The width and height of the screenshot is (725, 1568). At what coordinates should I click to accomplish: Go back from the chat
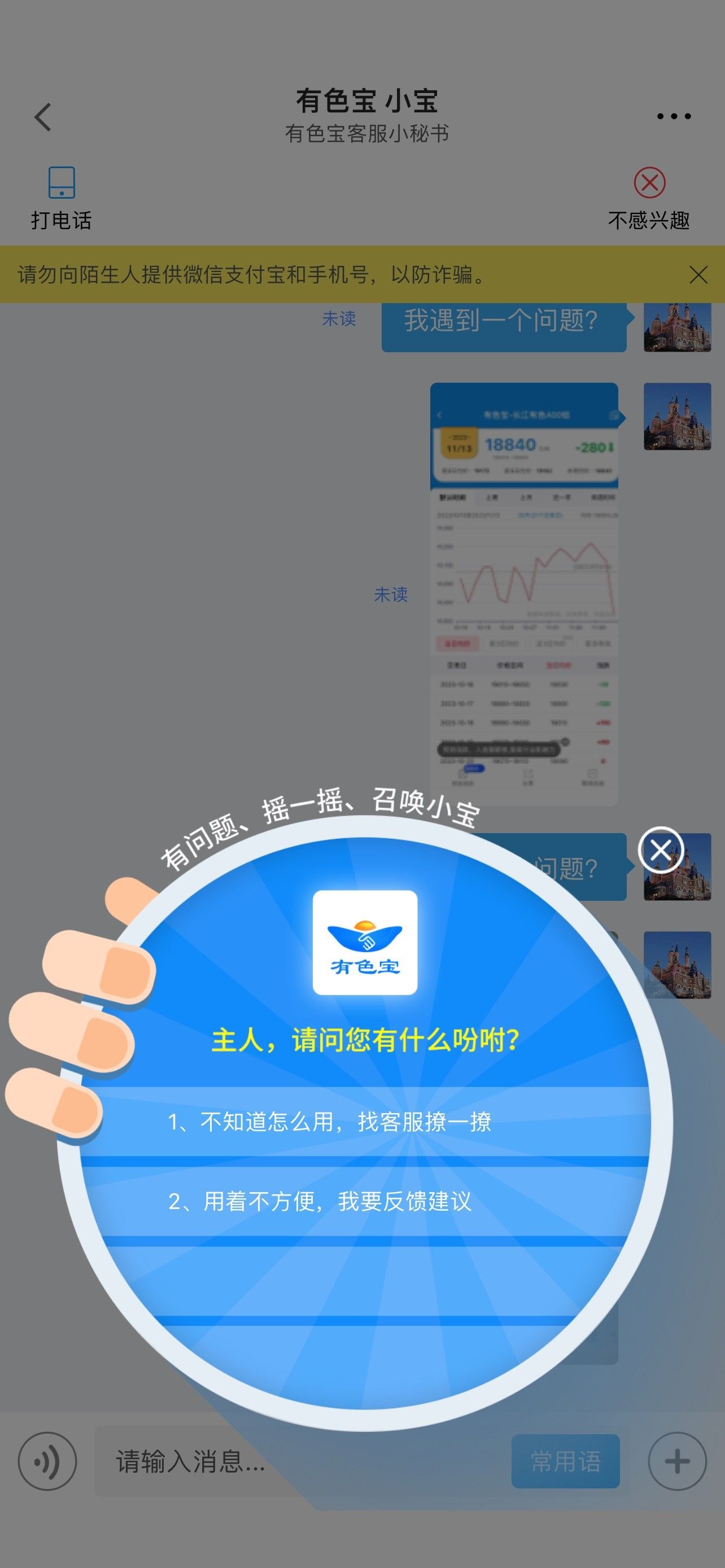click(x=42, y=117)
